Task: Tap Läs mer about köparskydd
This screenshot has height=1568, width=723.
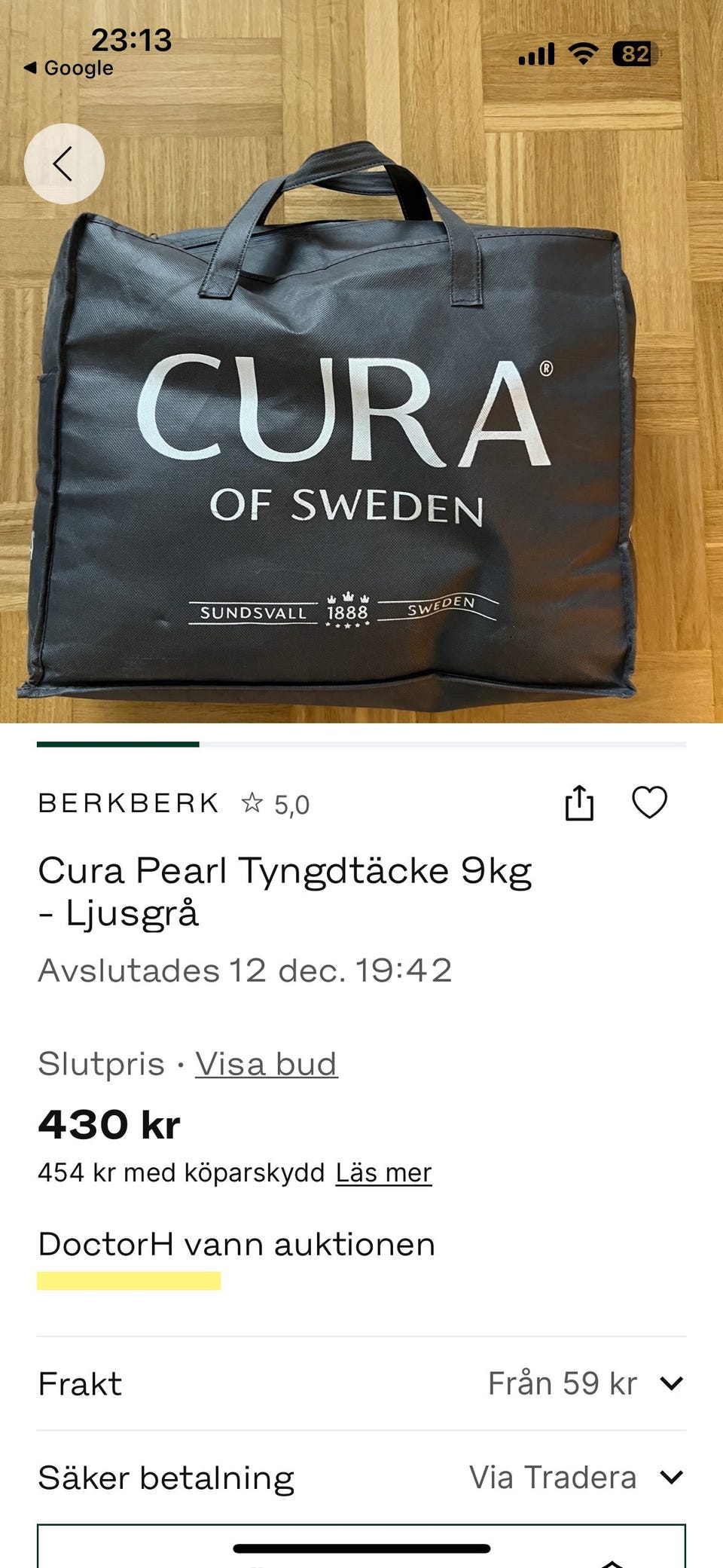Action: click(x=383, y=1172)
